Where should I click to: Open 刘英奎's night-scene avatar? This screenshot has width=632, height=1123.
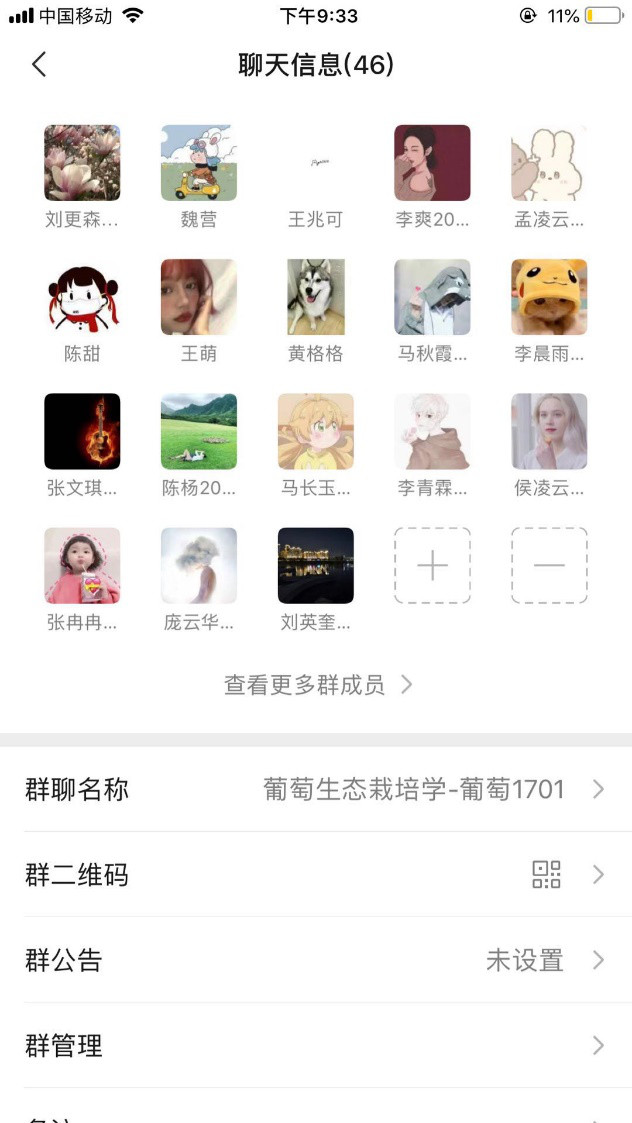click(316, 566)
